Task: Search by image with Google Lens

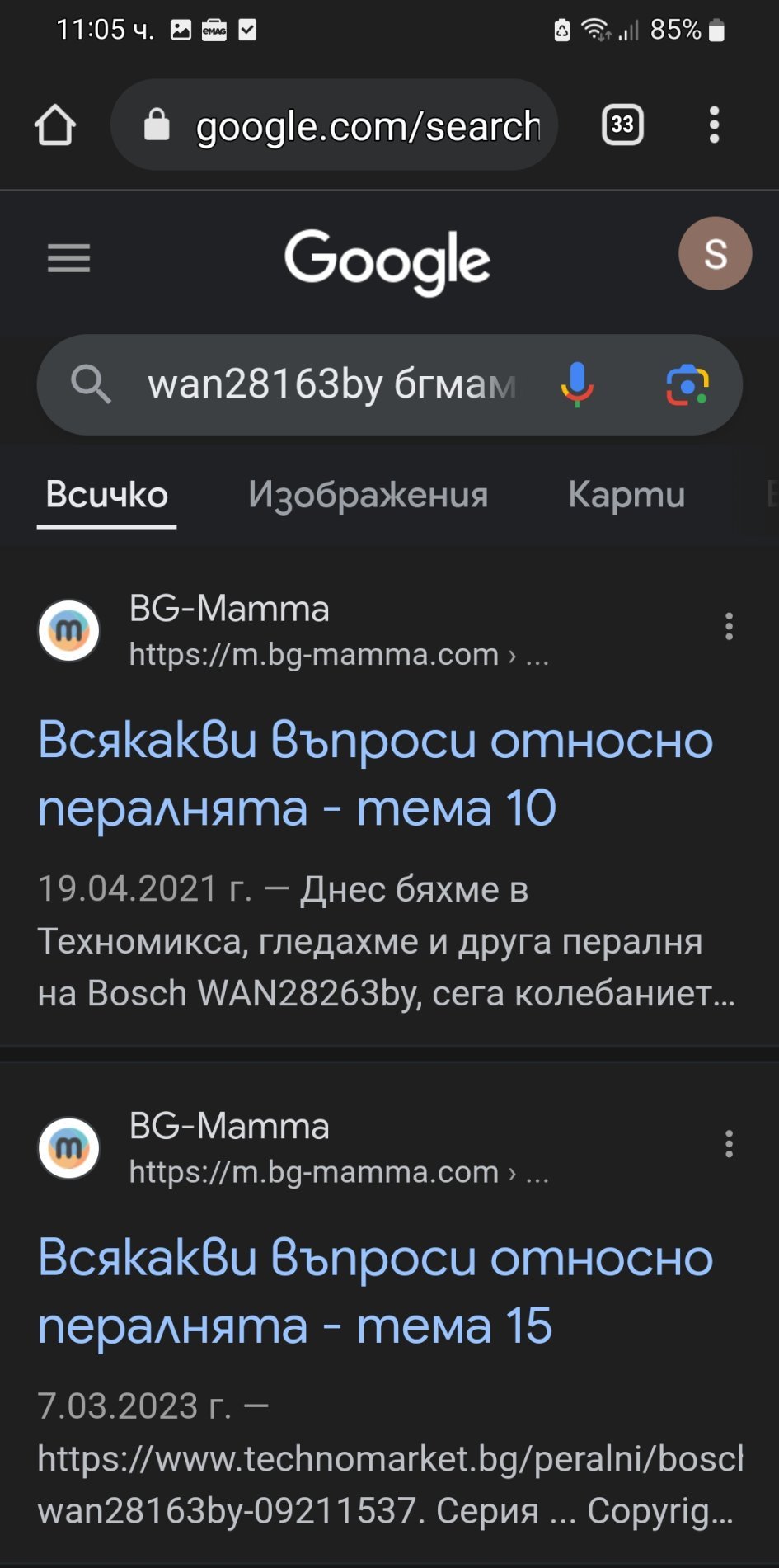Action: click(687, 384)
